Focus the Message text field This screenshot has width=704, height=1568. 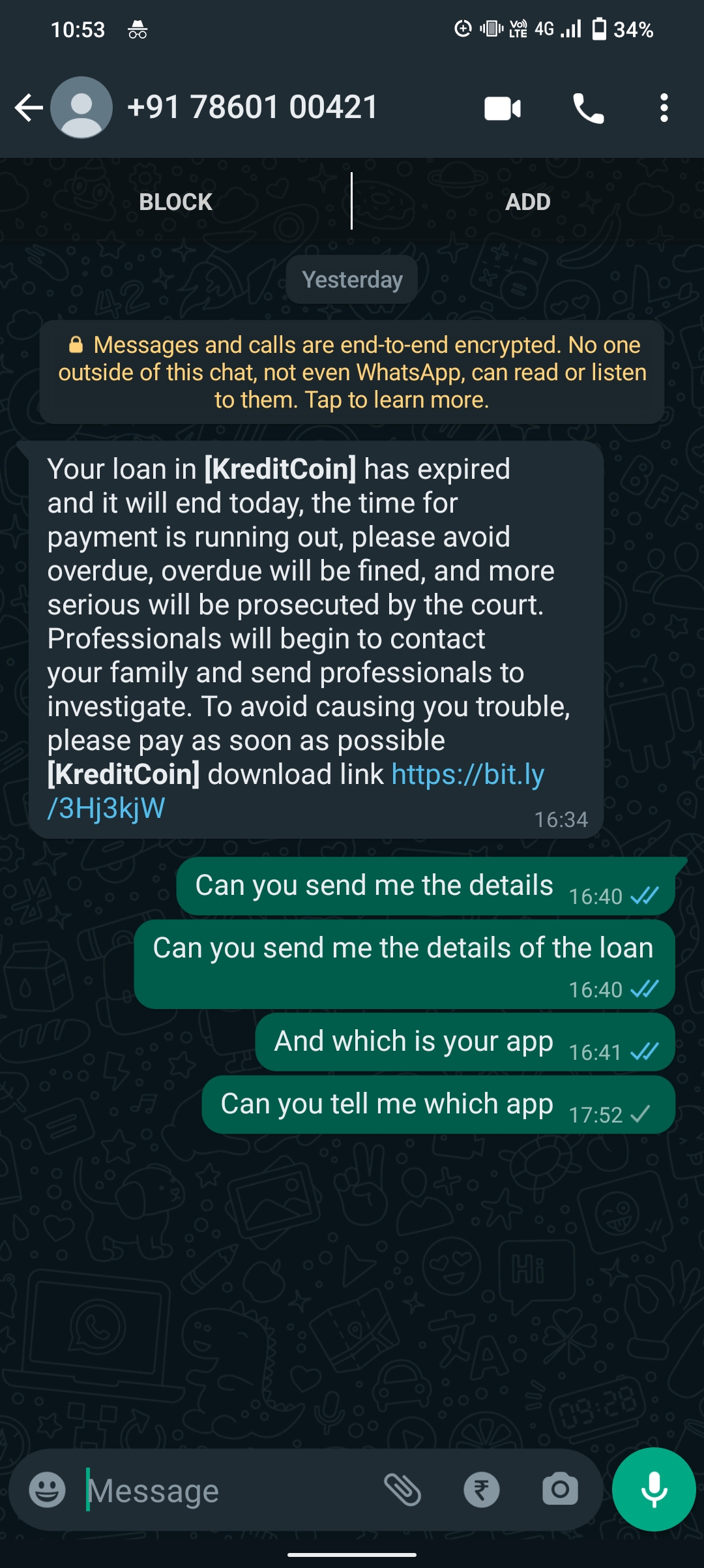pyautogui.click(x=228, y=1490)
